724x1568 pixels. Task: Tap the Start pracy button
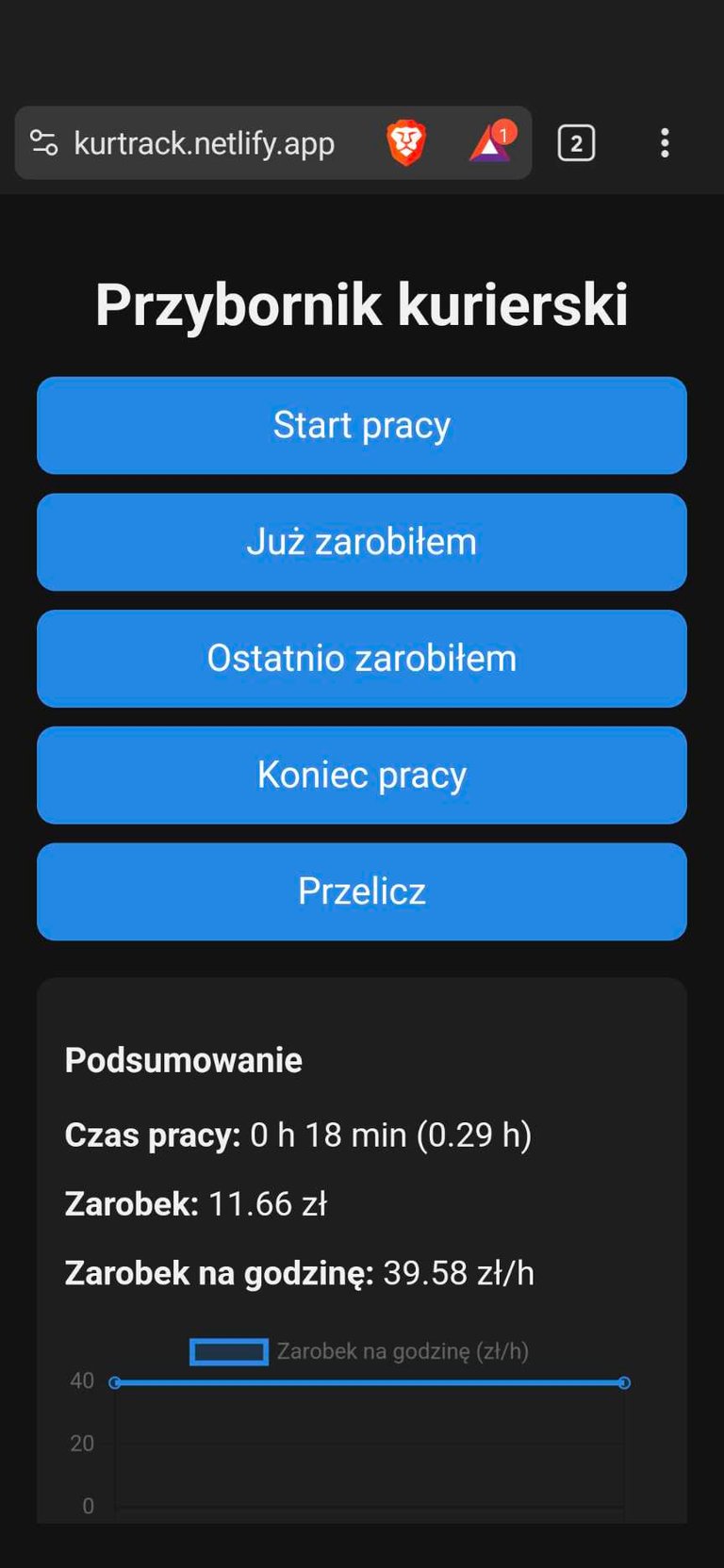click(362, 425)
